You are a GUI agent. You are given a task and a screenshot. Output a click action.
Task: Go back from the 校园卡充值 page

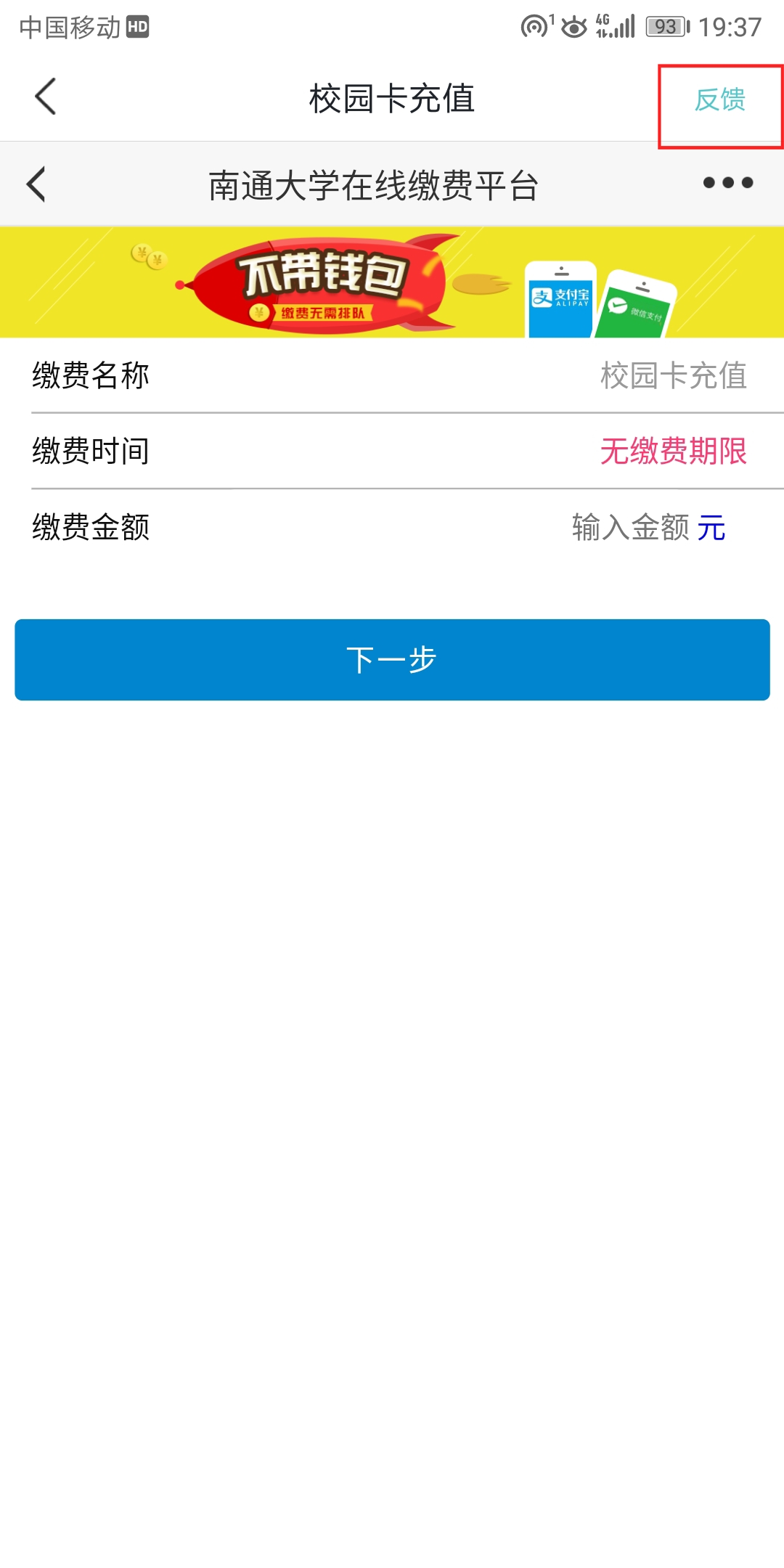[x=46, y=97]
